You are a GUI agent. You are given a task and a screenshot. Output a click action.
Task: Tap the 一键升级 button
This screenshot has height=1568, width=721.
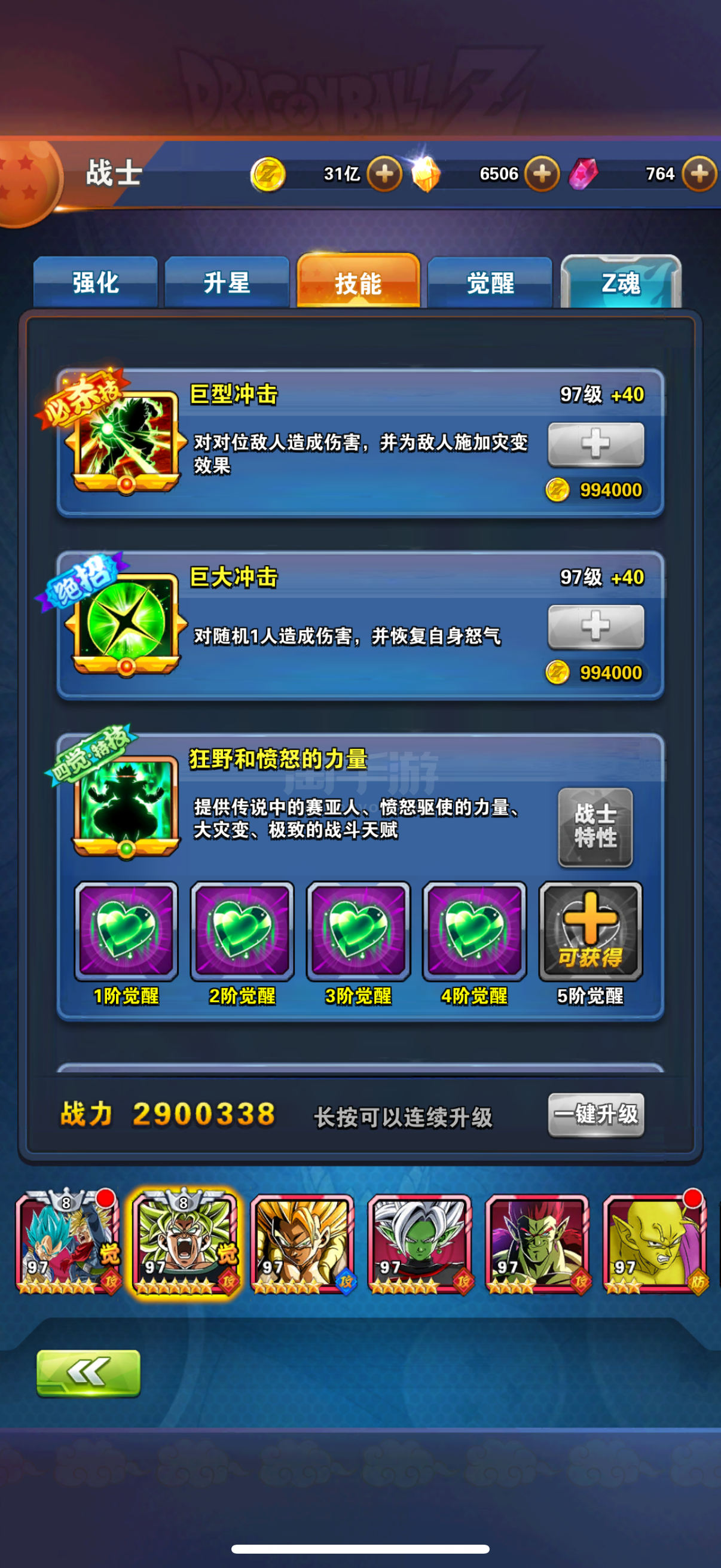coord(595,1115)
